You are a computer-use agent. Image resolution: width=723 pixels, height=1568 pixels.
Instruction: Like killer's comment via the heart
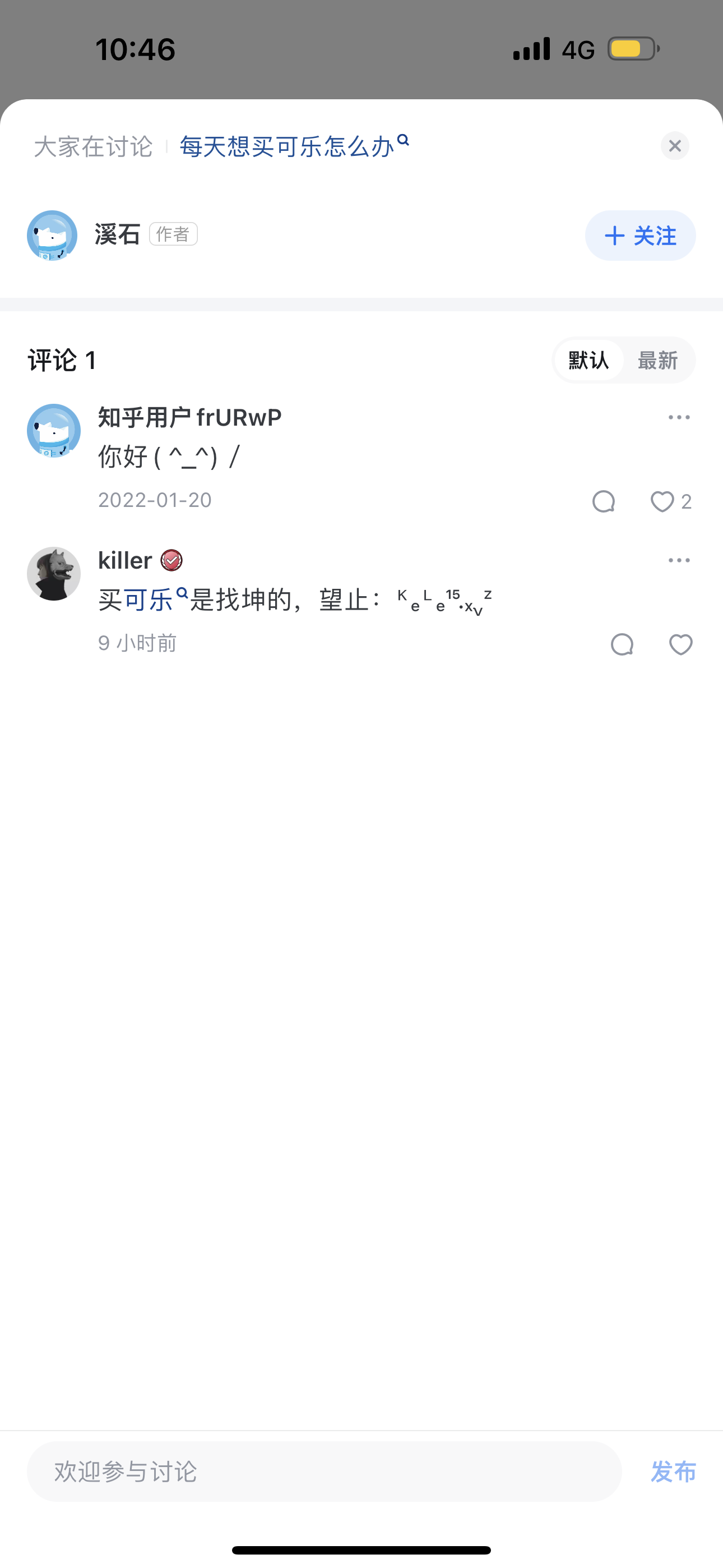(680, 644)
